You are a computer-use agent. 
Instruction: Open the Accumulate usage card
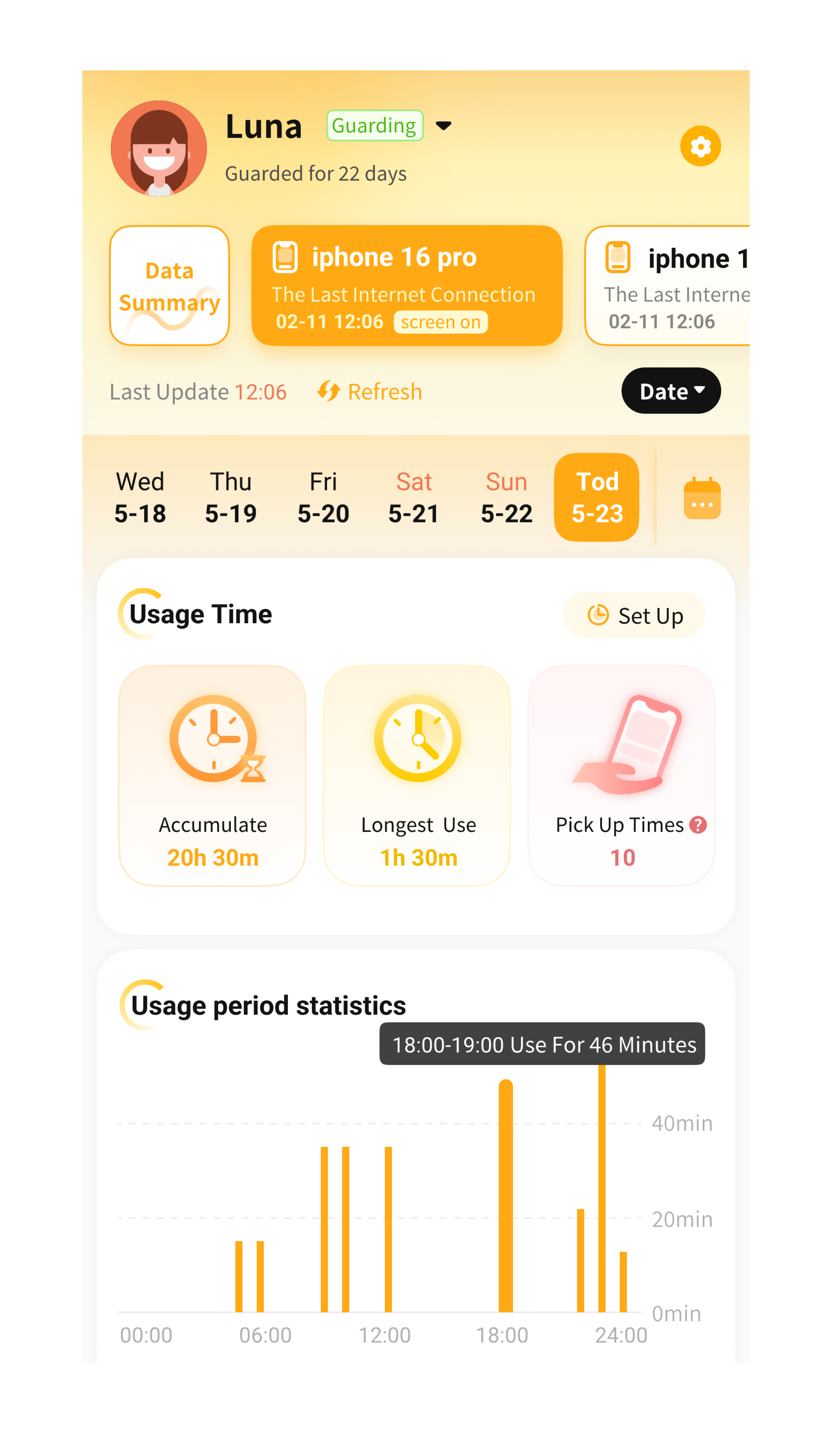213,775
